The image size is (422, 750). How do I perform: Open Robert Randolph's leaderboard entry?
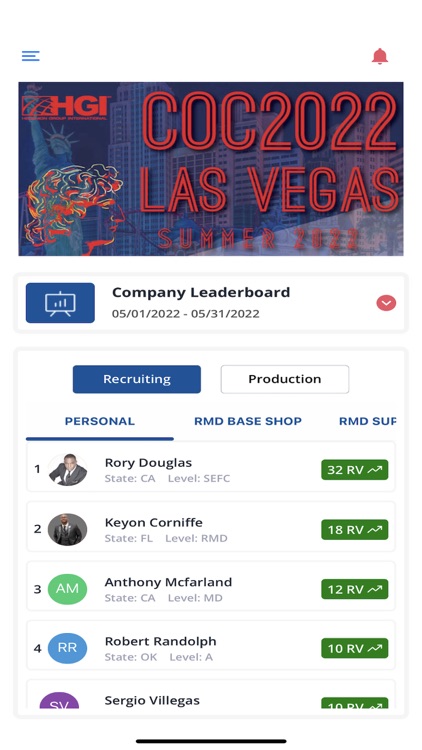[x=211, y=646]
